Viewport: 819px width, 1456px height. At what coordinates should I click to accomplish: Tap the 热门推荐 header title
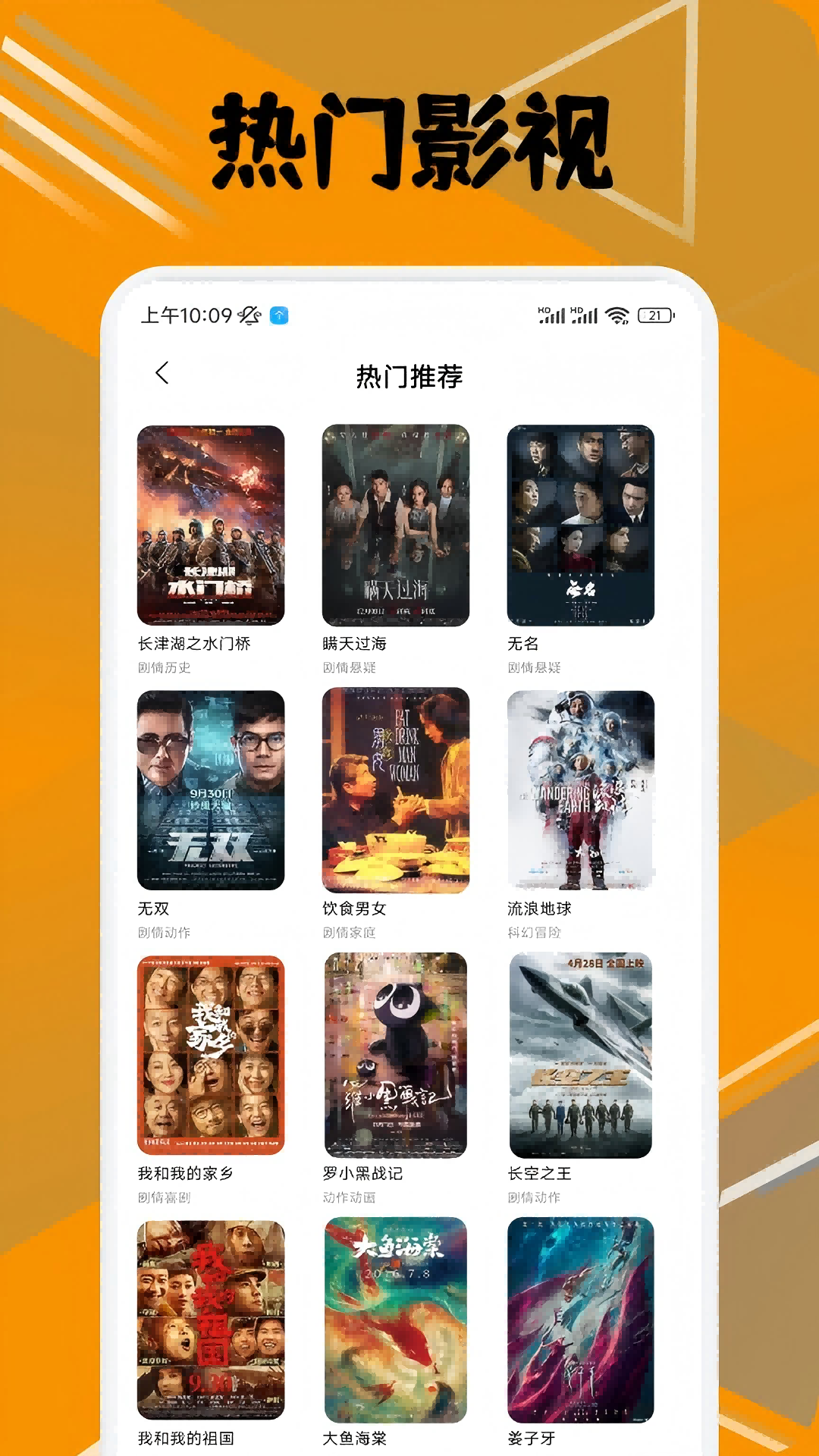click(409, 374)
